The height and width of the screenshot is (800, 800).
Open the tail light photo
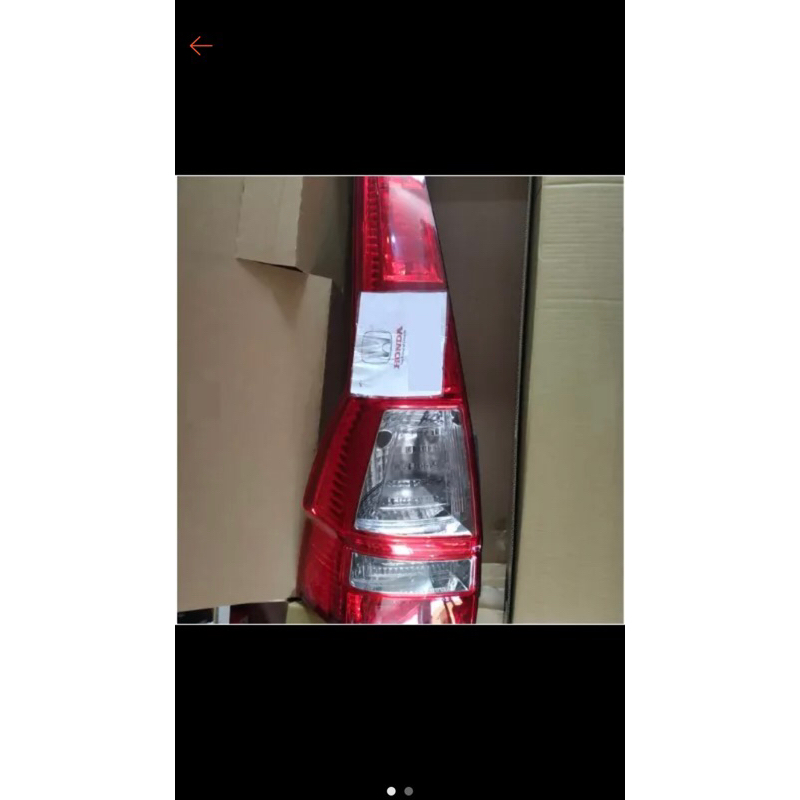(x=400, y=400)
